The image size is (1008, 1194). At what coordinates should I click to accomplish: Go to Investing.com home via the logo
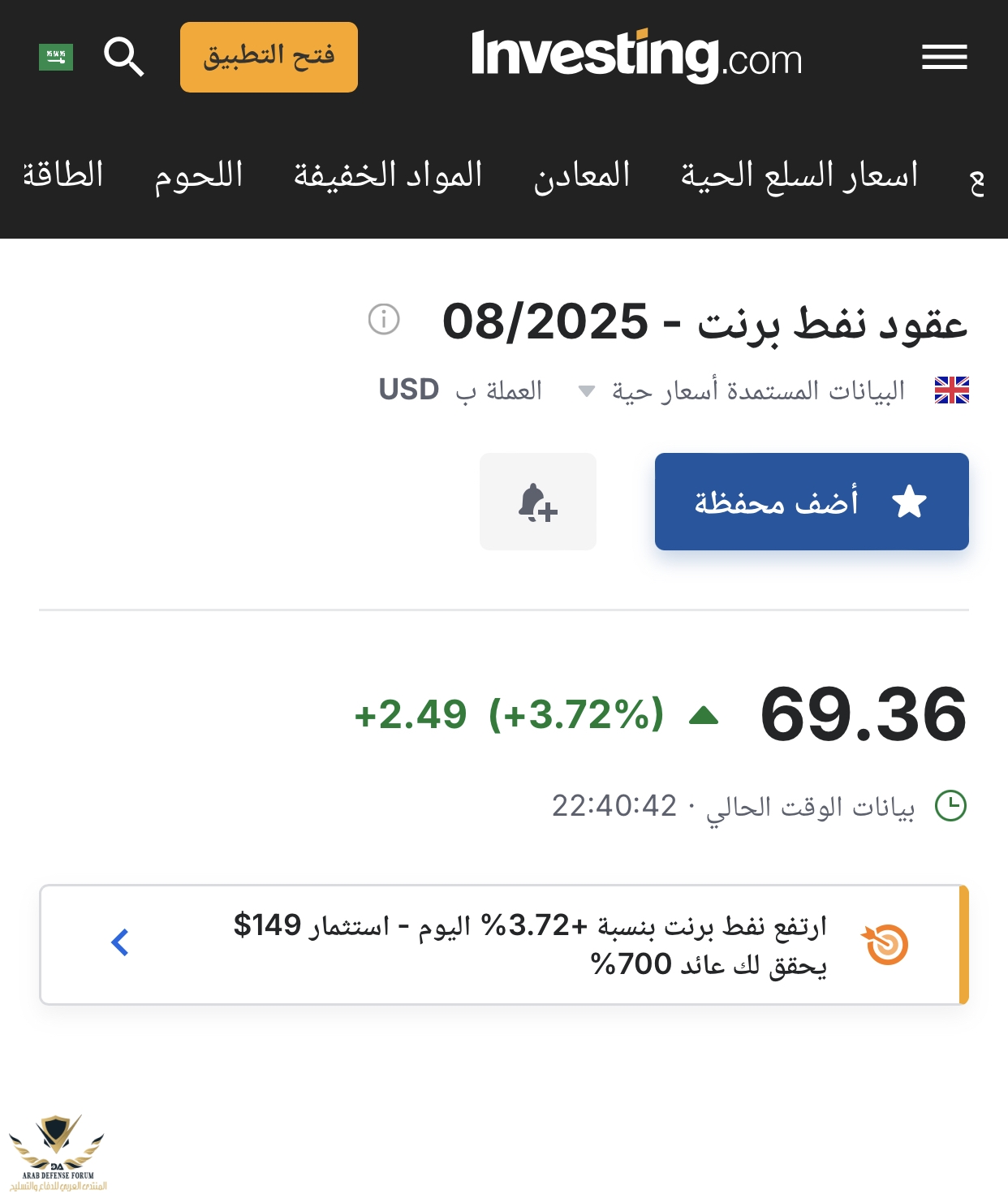tap(636, 57)
